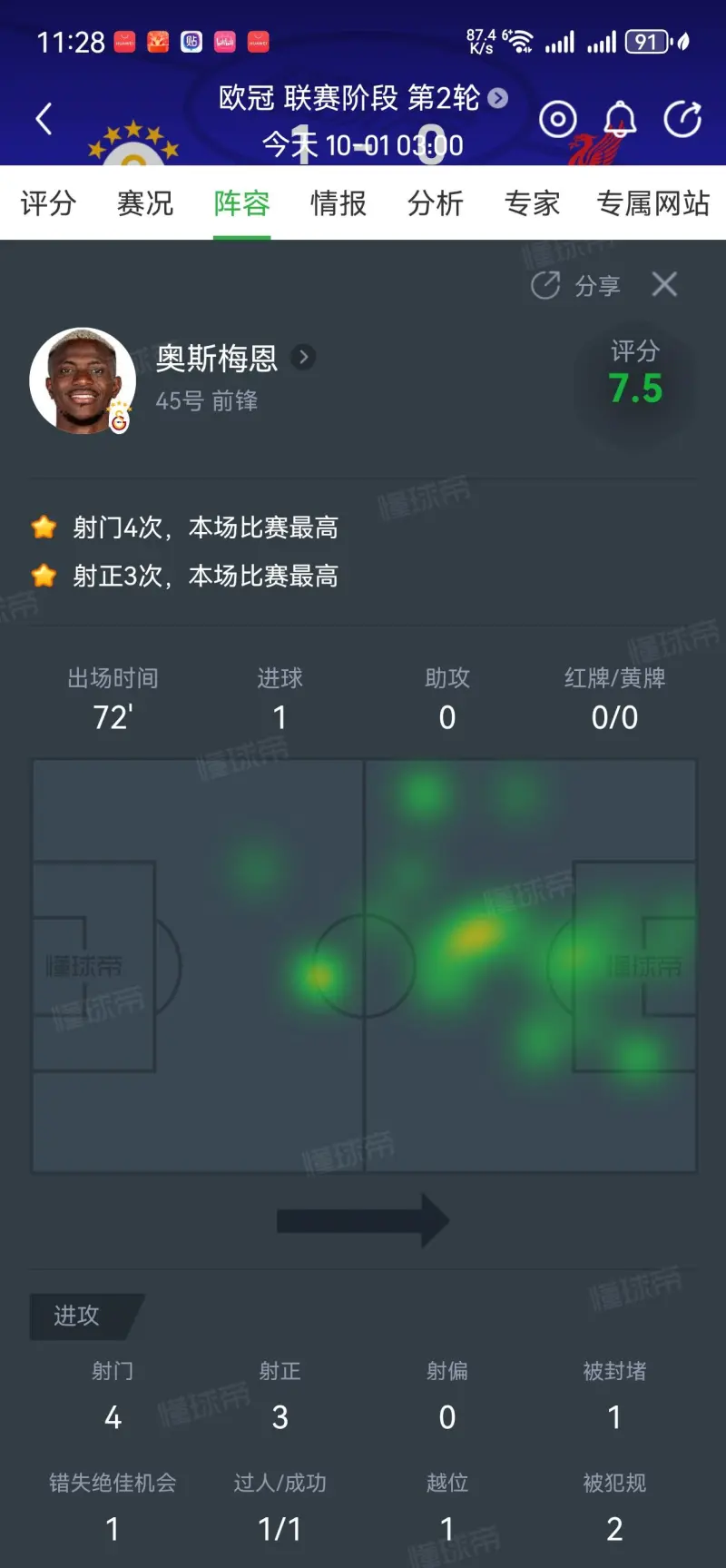Close the player stats panel
The width and height of the screenshot is (726, 1568).
point(664,285)
